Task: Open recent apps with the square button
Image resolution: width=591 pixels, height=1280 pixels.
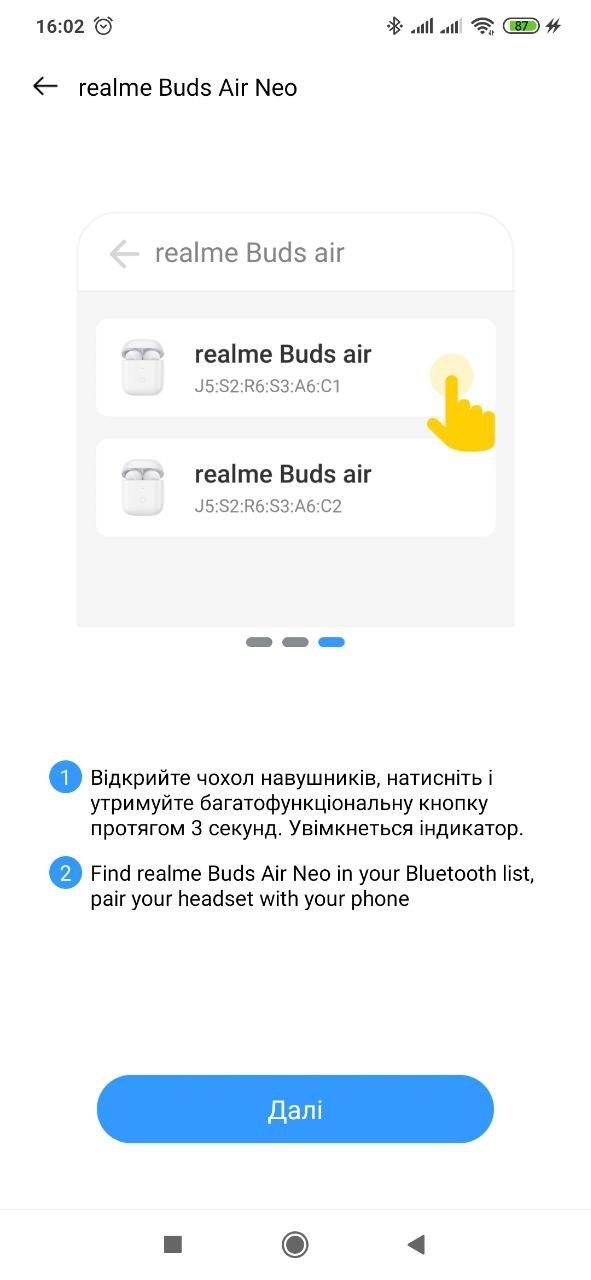Action: (173, 1244)
